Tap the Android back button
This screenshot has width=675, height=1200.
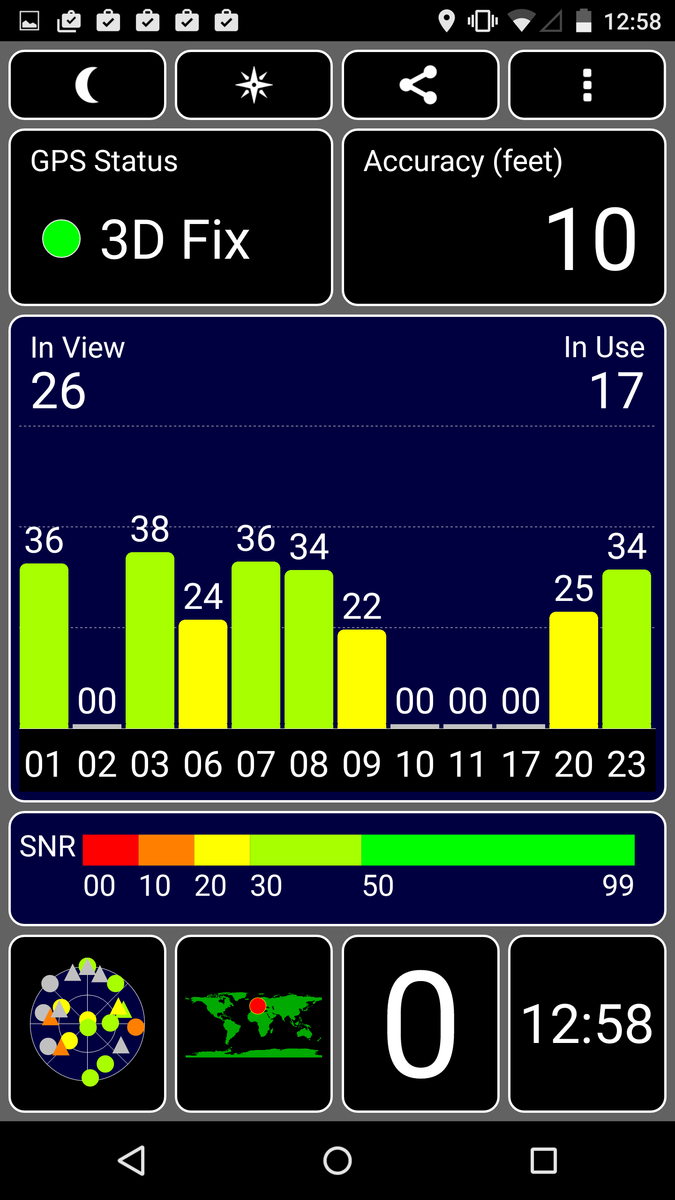(131, 1160)
